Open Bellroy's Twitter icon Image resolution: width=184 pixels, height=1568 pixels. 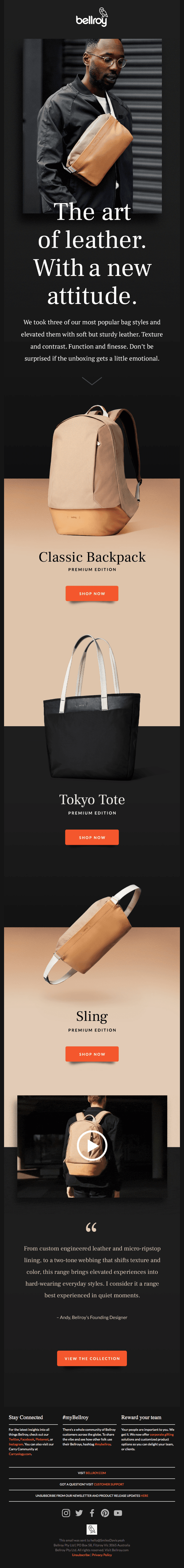click(79, 1513)
